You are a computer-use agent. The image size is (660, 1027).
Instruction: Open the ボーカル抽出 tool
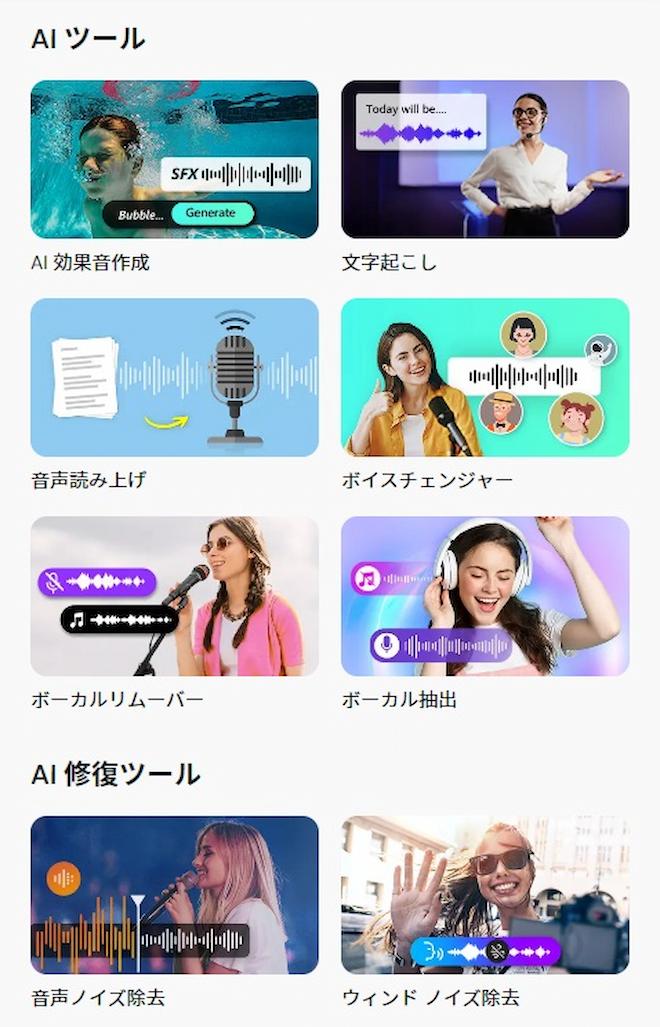click(485, 595)
